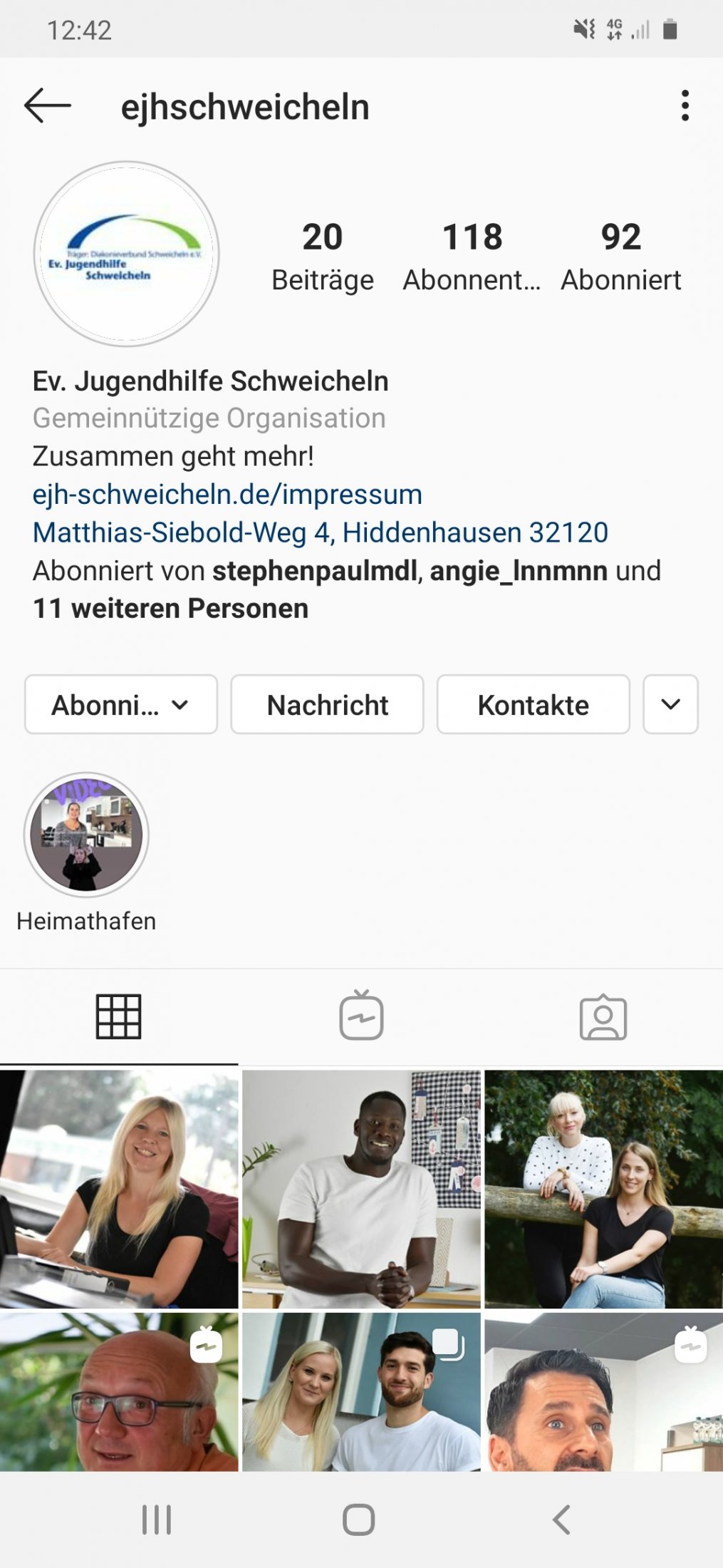Open the three-dot overflow menu
This screenshot has width=723, height=1568.
[x=685, y=106]
